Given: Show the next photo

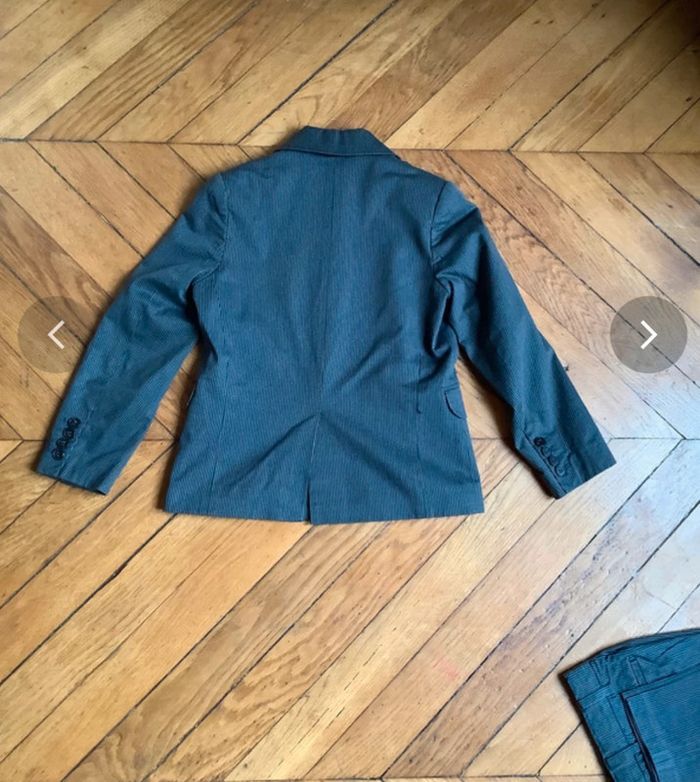Looking at the screenshot, I should [x=648, y=335].
